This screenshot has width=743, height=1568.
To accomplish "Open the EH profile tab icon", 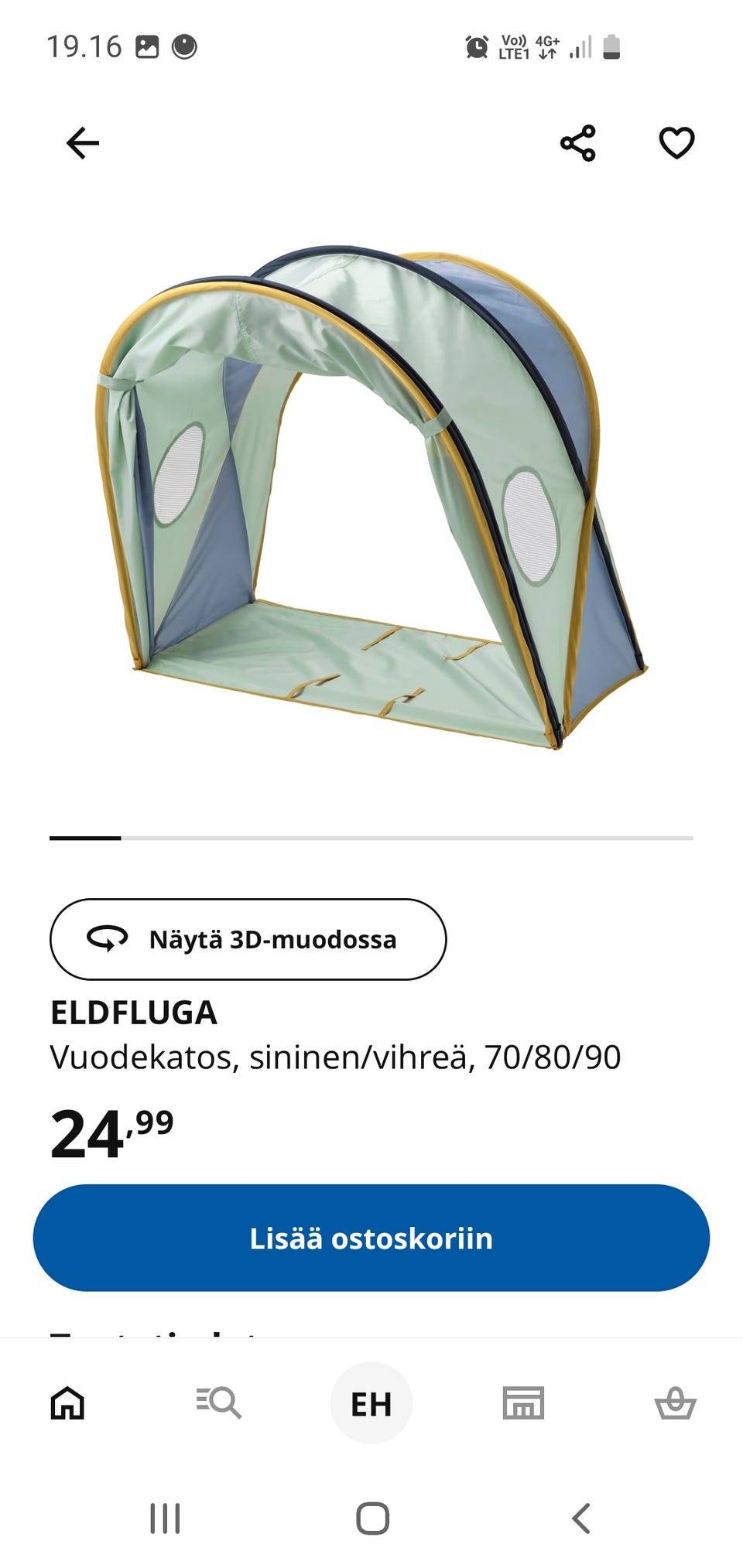I will pos(371,1404).
